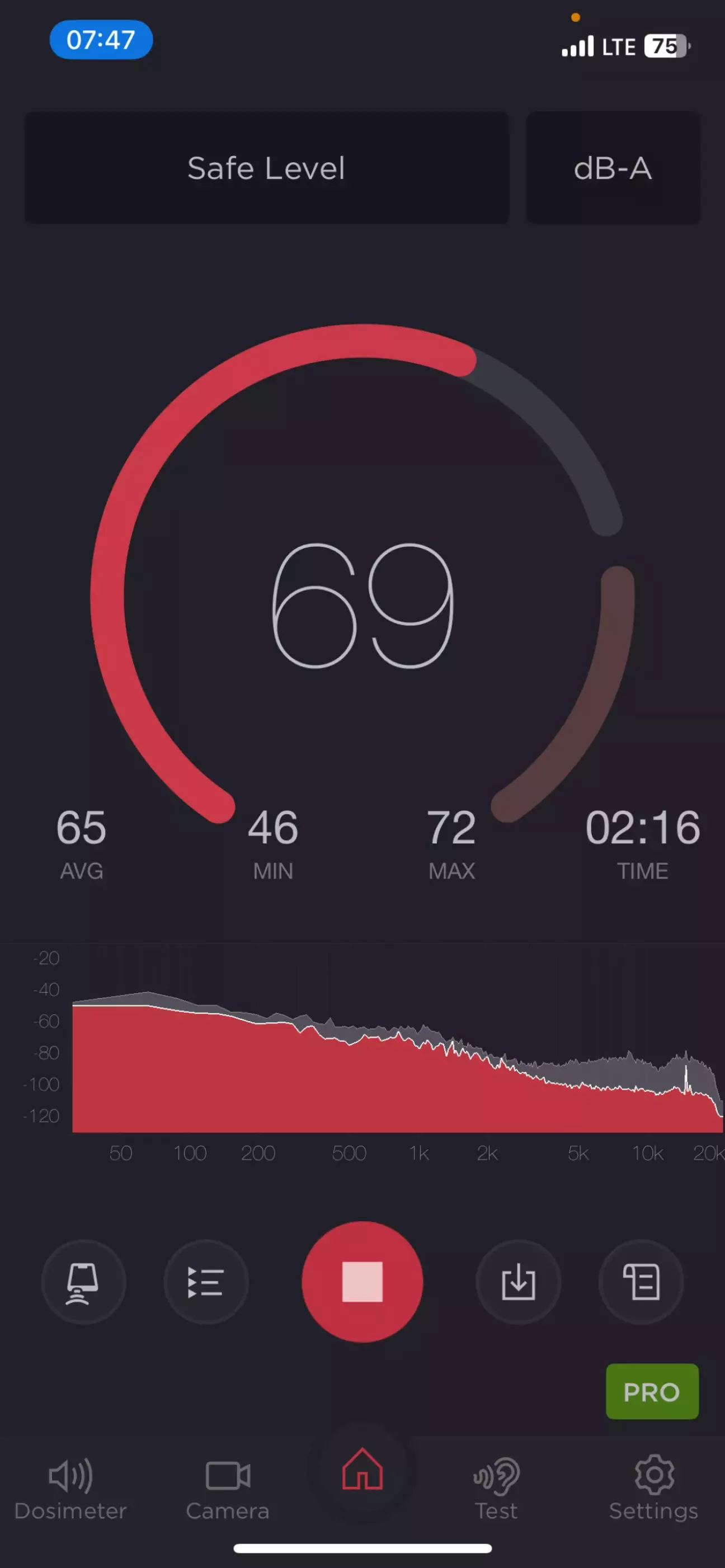This screenshot has width=725, height=1568.
Task: Switch to the hearing Test tab
Action: tap(496, 1489)
